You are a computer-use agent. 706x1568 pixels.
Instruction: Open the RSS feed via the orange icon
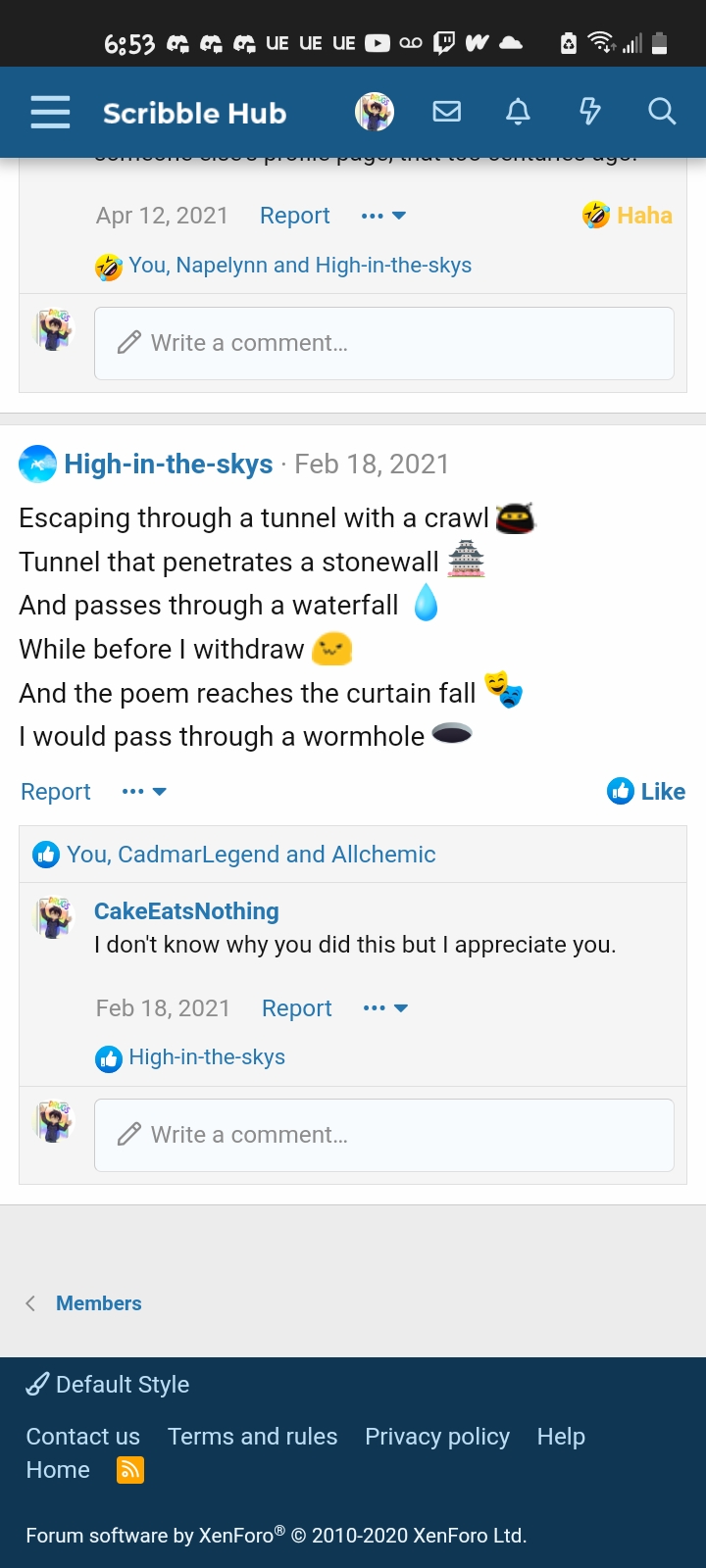click(x=132, y=1470)
